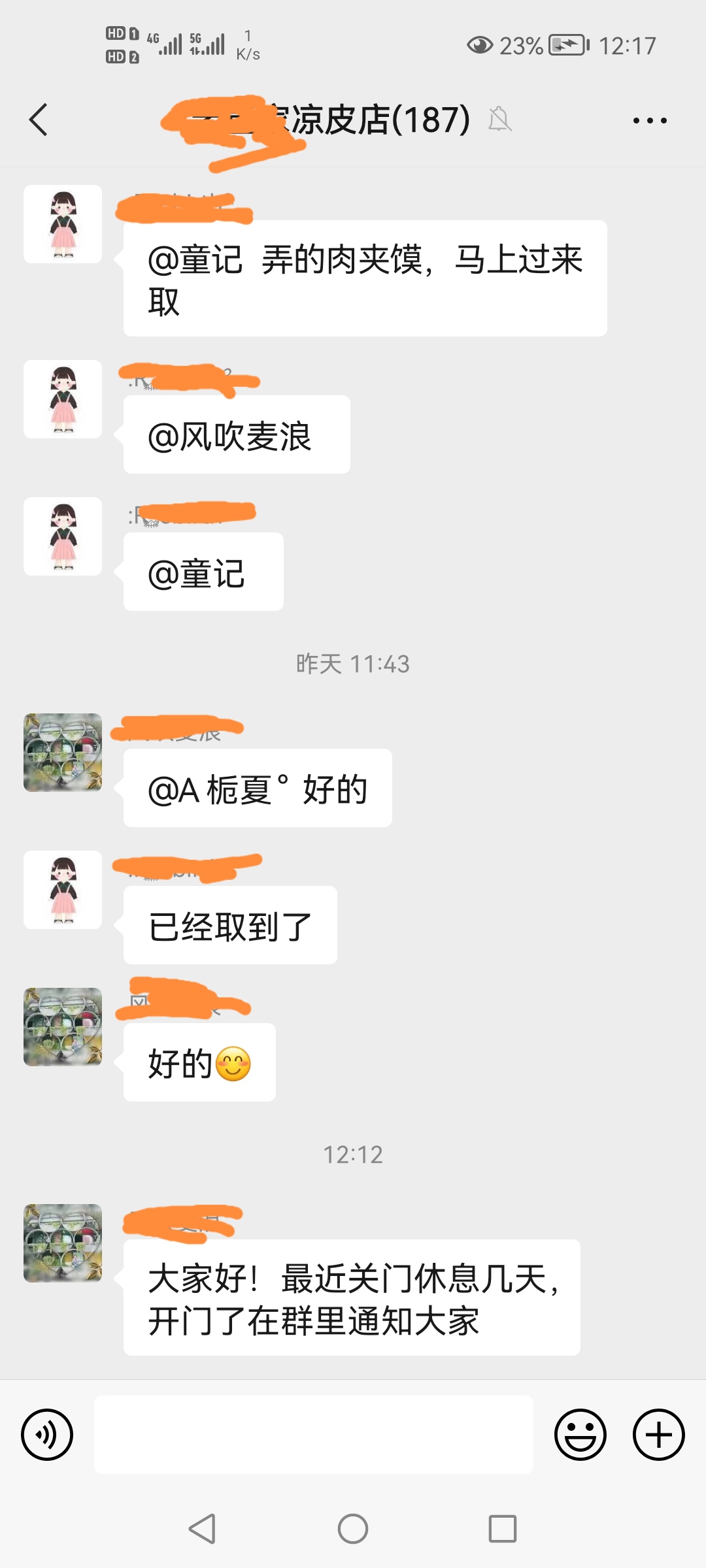Tap the eye preview icon in the status bar

tap(479, 45)
